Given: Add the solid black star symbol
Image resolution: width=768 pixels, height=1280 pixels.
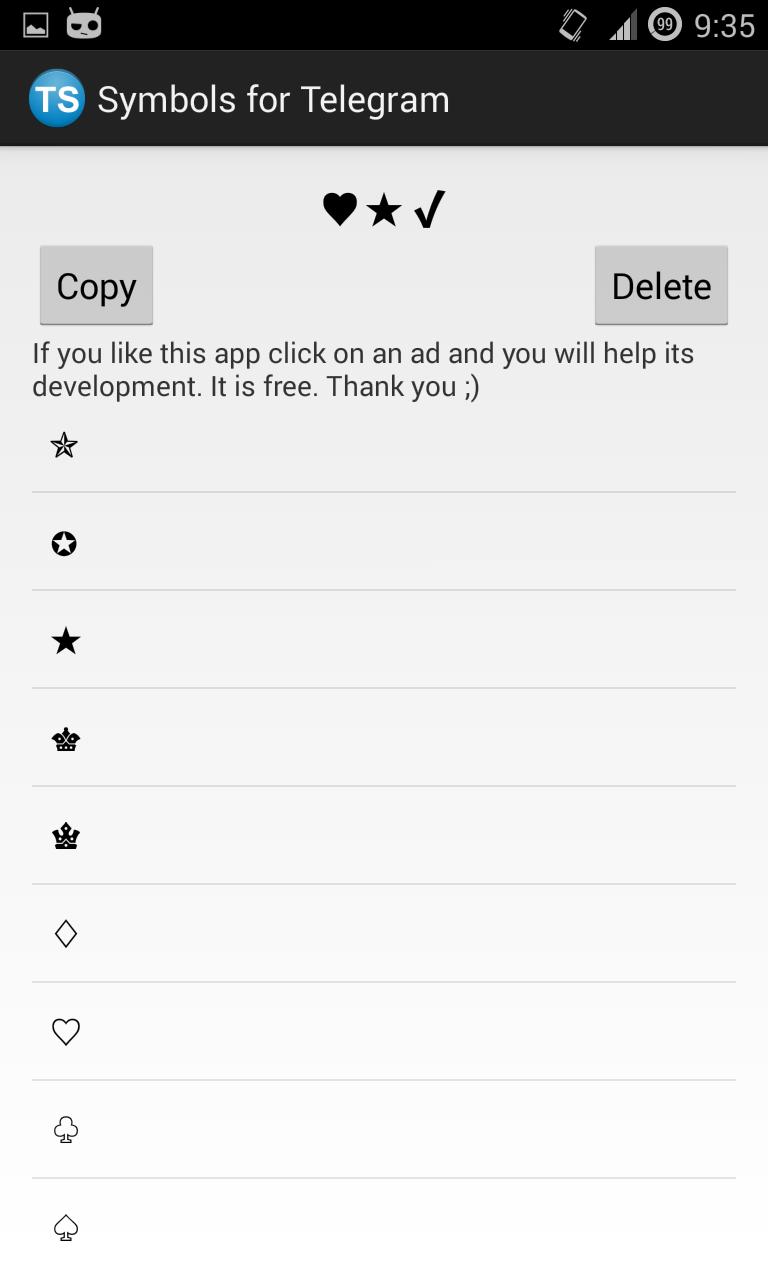Looking at the screenshot, I should point(65,641).
